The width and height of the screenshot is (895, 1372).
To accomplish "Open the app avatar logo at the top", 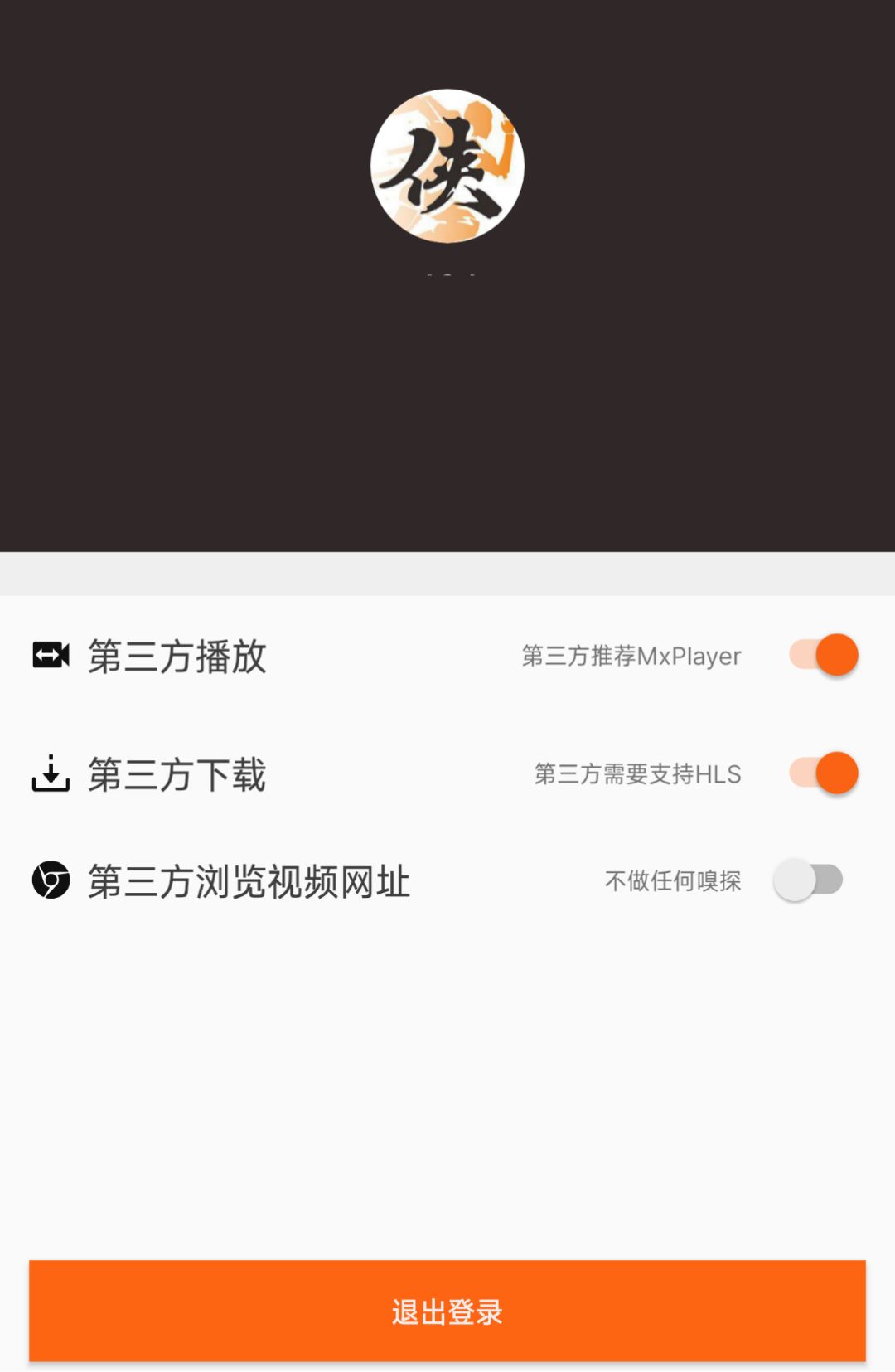I will pyautogui.click(x=447, y=166).
